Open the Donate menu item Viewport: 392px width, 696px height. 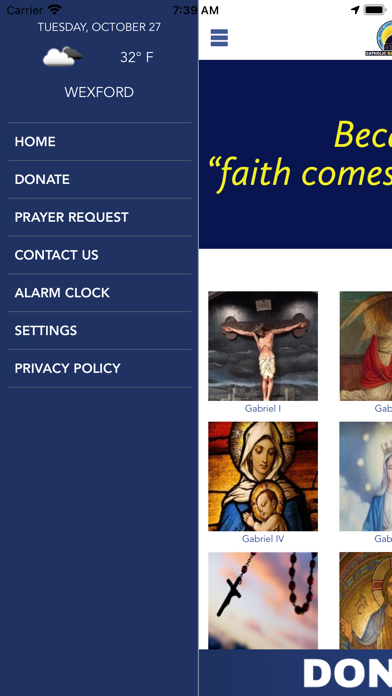pos(99,179)
